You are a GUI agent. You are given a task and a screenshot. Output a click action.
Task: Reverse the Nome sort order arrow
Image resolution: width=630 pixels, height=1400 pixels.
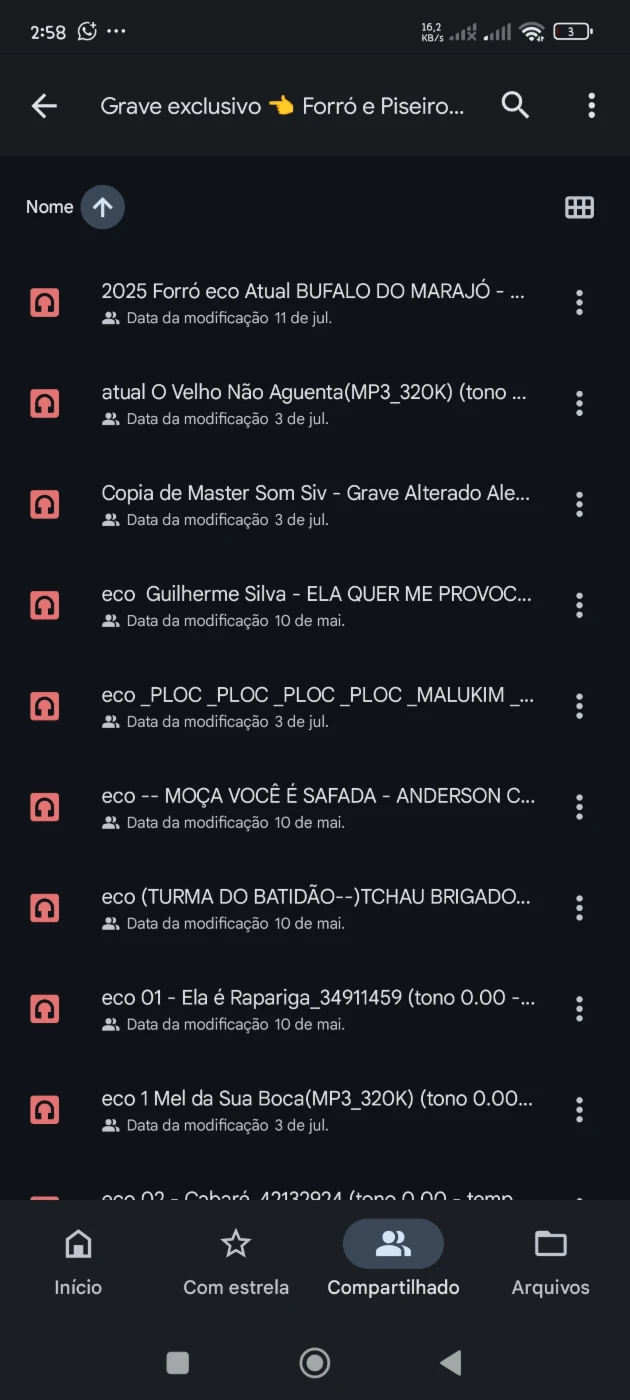click(x=102, y=208)
